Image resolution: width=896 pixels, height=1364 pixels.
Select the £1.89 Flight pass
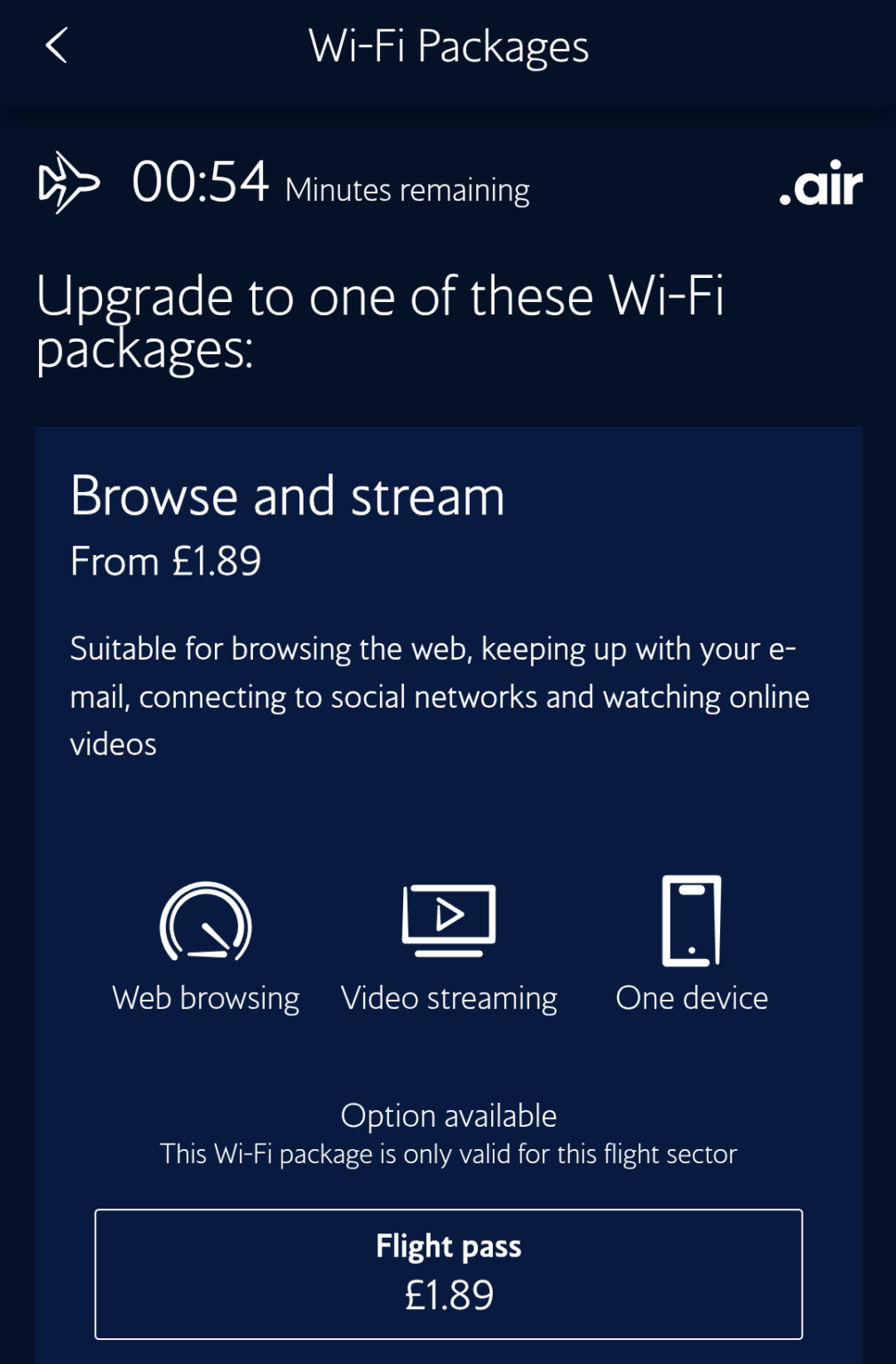[x=448, y=1273]
